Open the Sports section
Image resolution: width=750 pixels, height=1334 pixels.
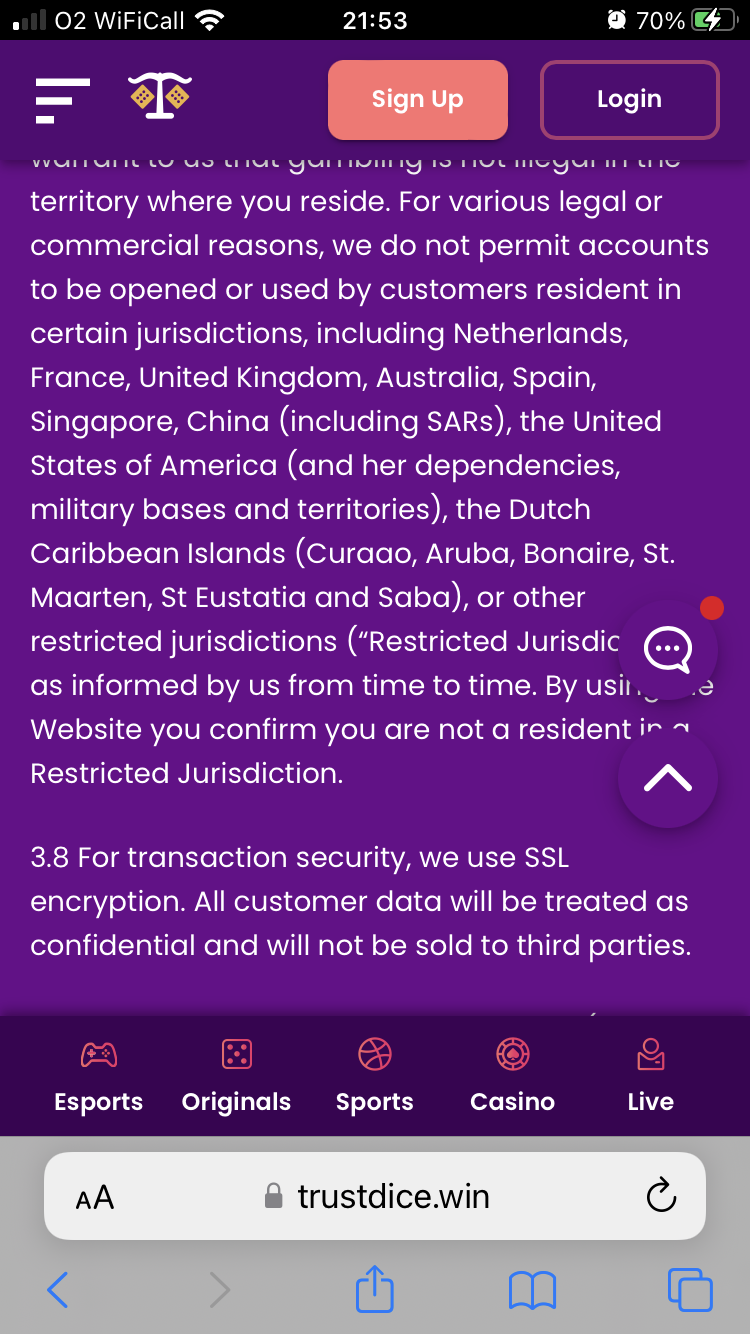pos(374,1076)
